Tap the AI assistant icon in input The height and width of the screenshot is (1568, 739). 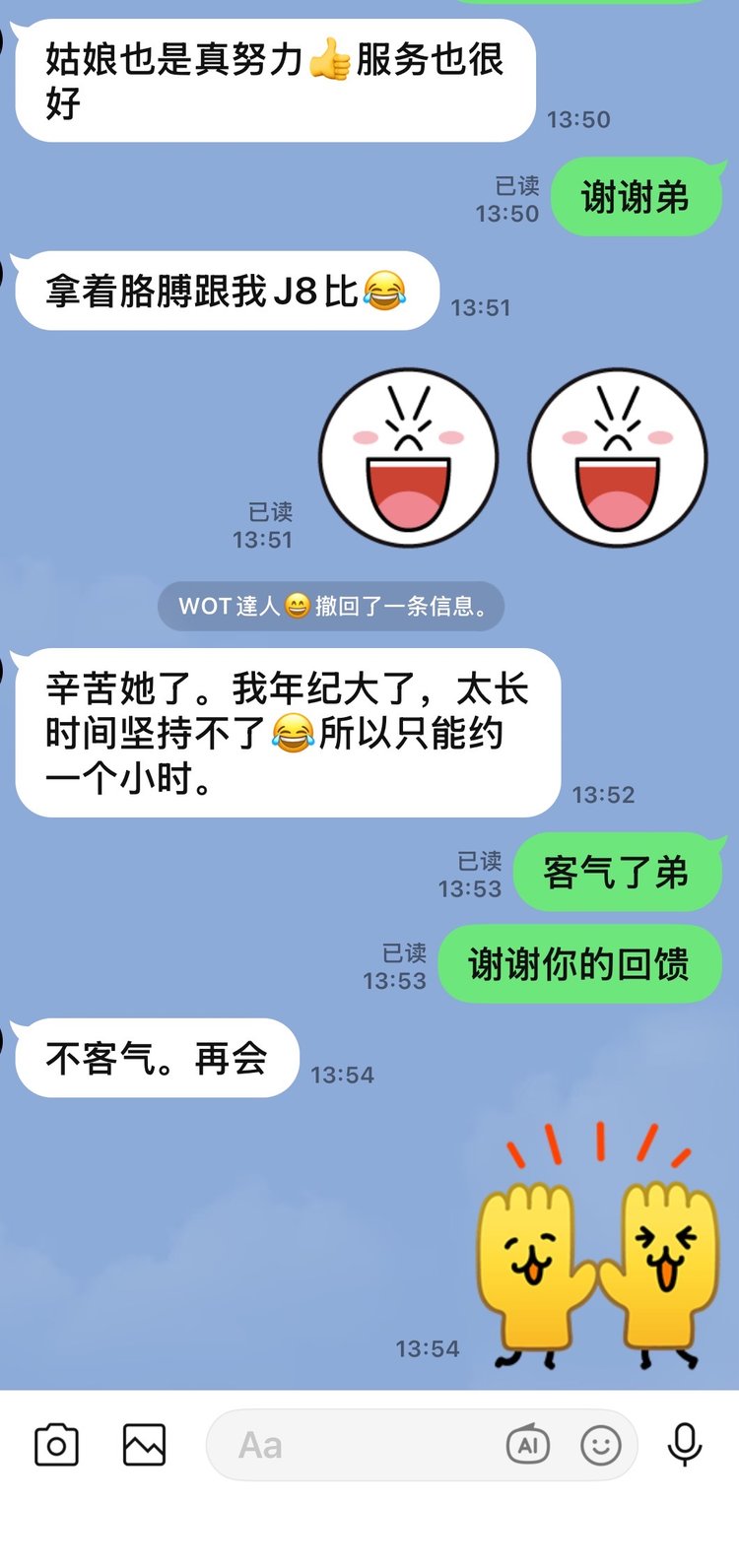(x=527, y=1446)
